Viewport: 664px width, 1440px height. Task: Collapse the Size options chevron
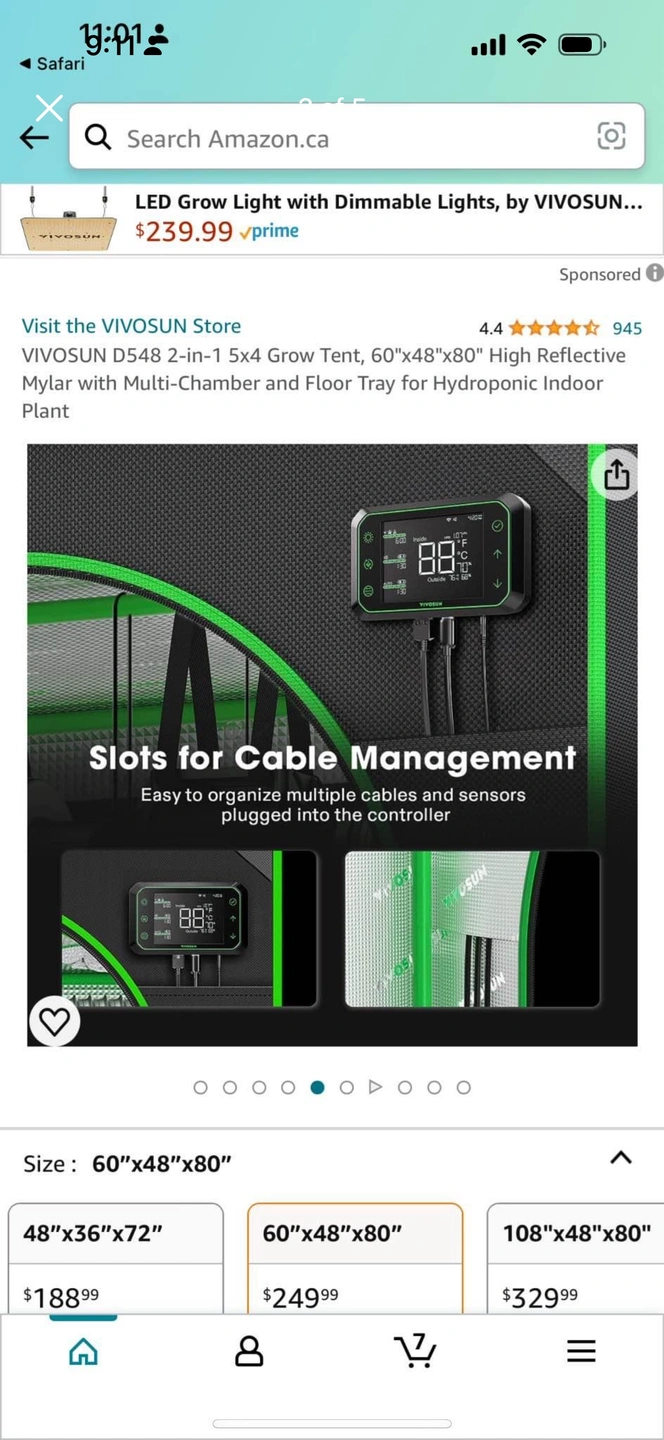(x=620, y=1158)
